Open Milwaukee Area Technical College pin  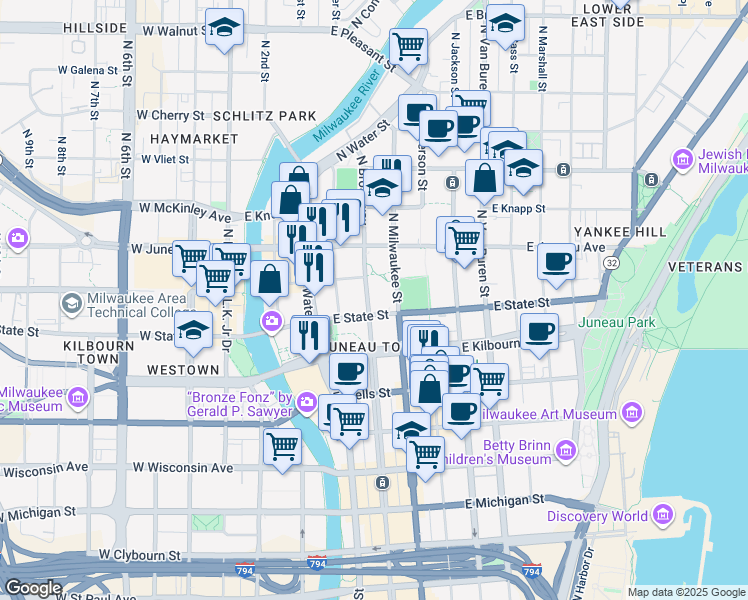71,302
